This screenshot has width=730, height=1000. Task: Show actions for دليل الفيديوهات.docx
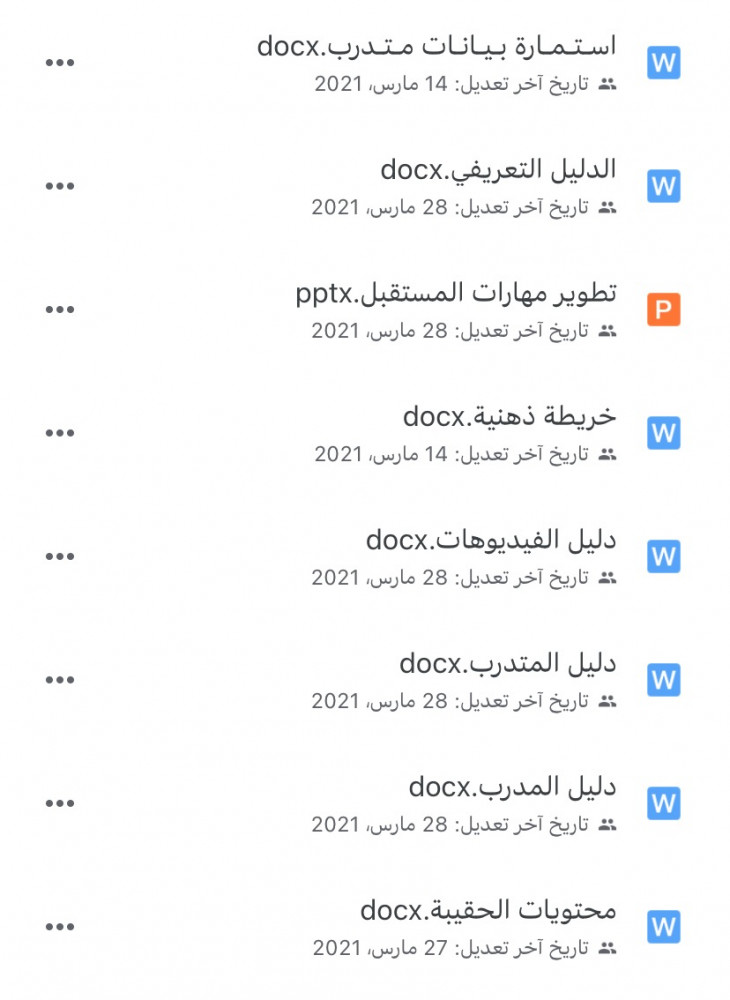60,556
